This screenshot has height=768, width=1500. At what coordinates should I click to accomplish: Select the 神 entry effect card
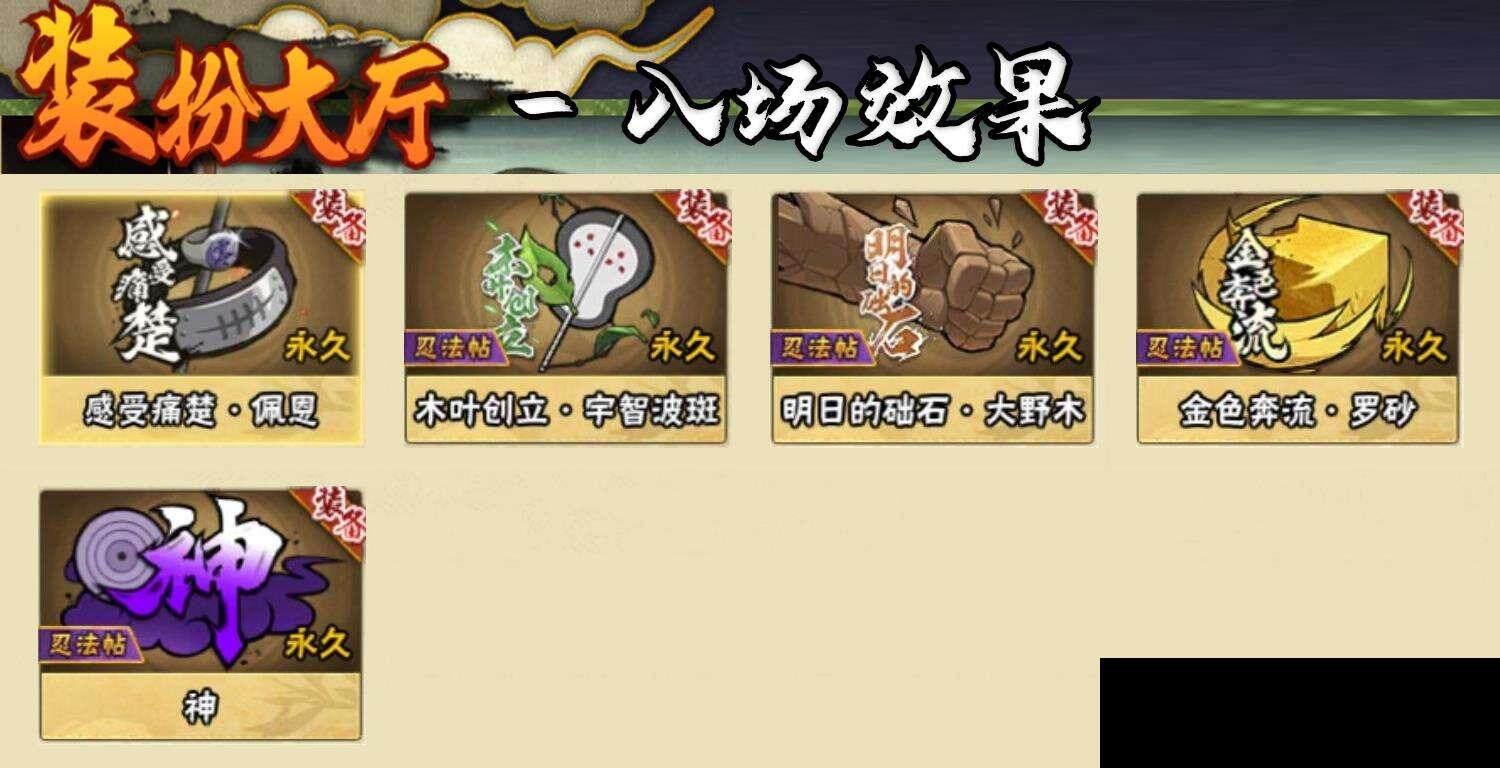coord(201,614)
